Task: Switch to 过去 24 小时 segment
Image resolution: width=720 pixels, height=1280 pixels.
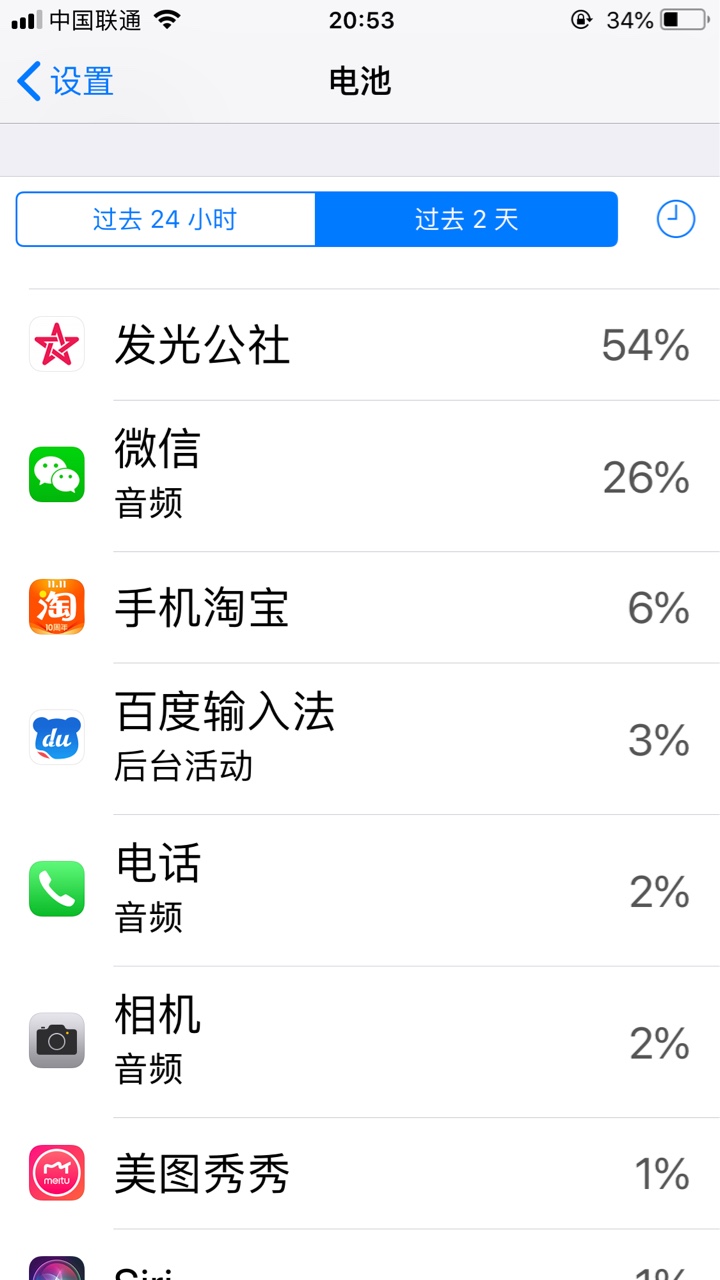Action: click(x=166, y=219)
